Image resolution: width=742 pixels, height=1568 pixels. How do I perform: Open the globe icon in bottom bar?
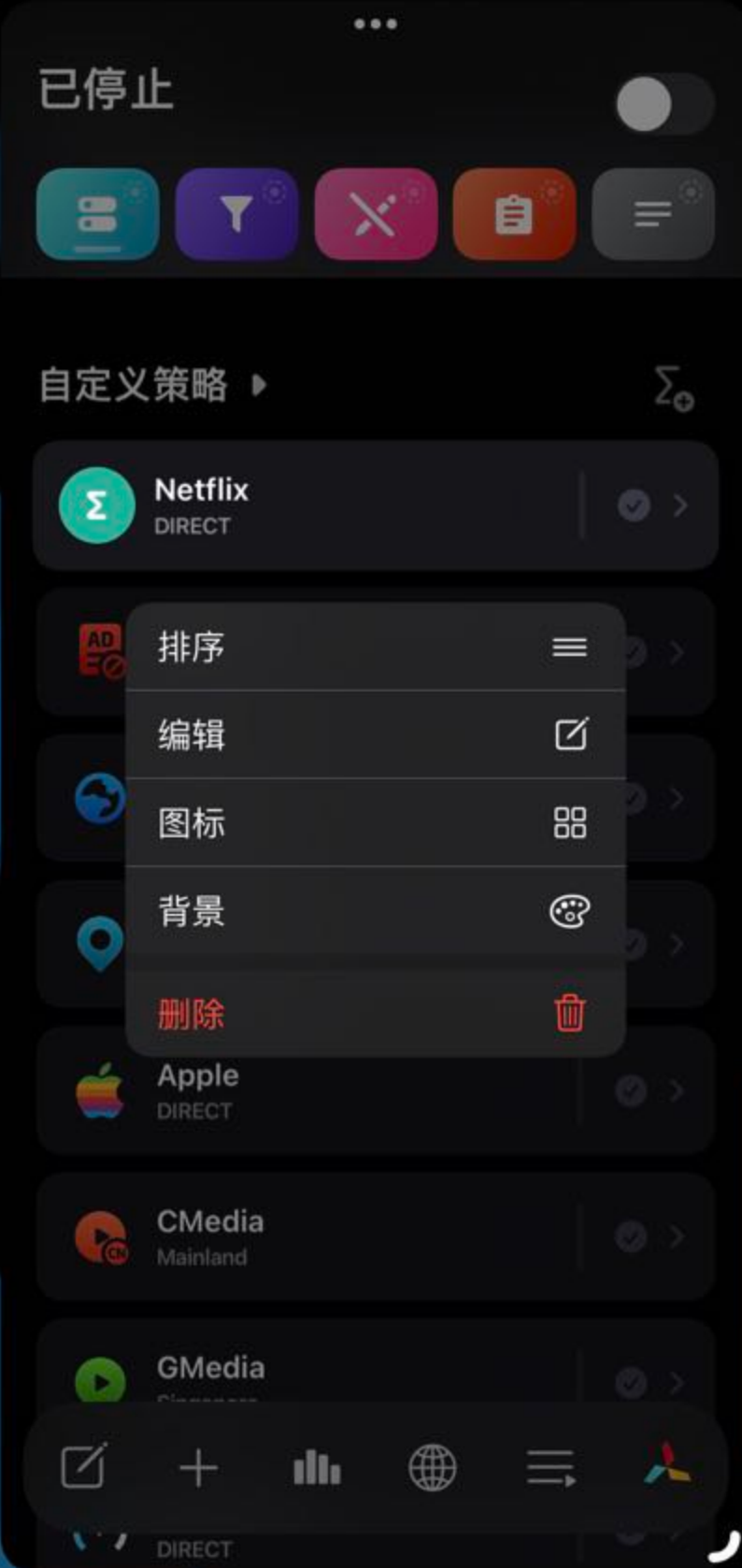(433, 1468)
